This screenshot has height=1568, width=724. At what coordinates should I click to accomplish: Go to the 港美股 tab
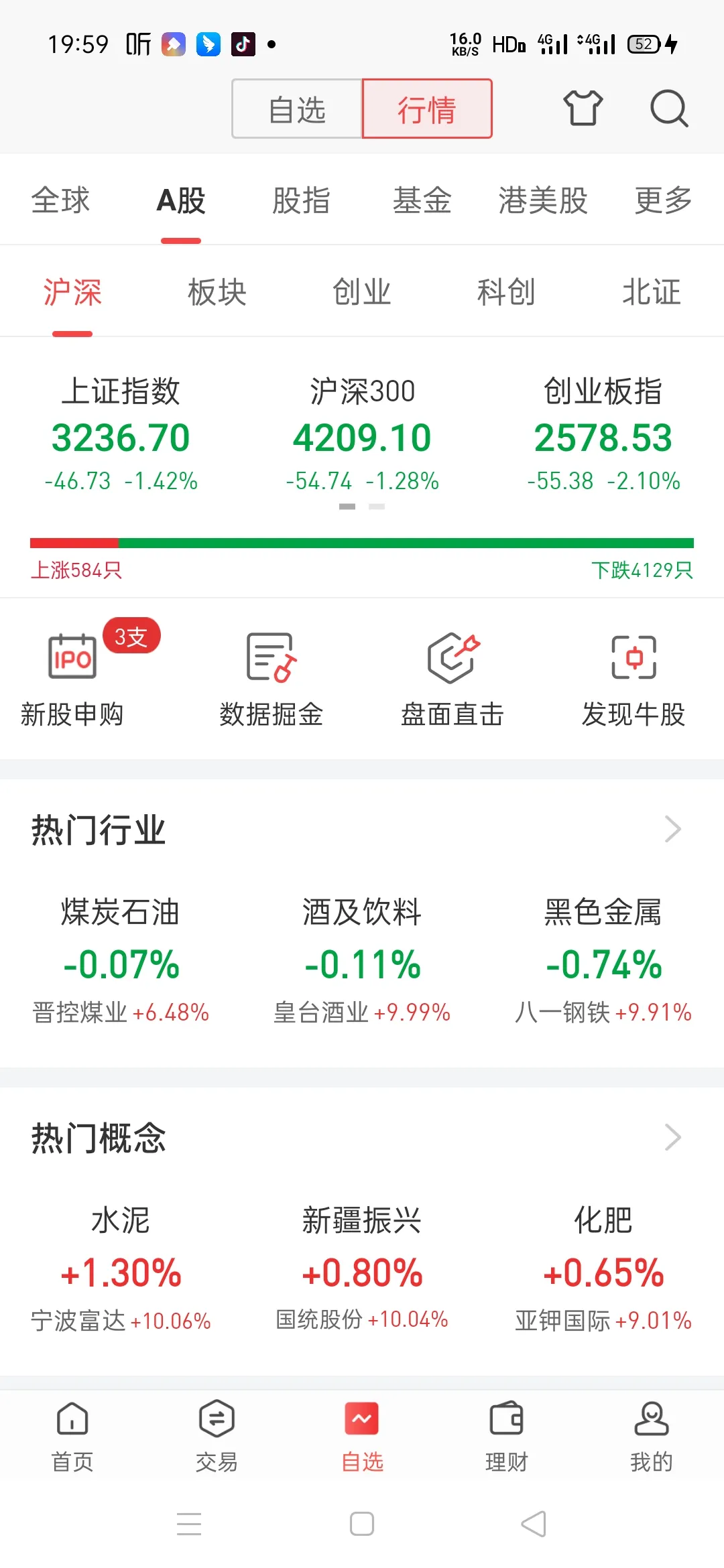coord(542,200)
